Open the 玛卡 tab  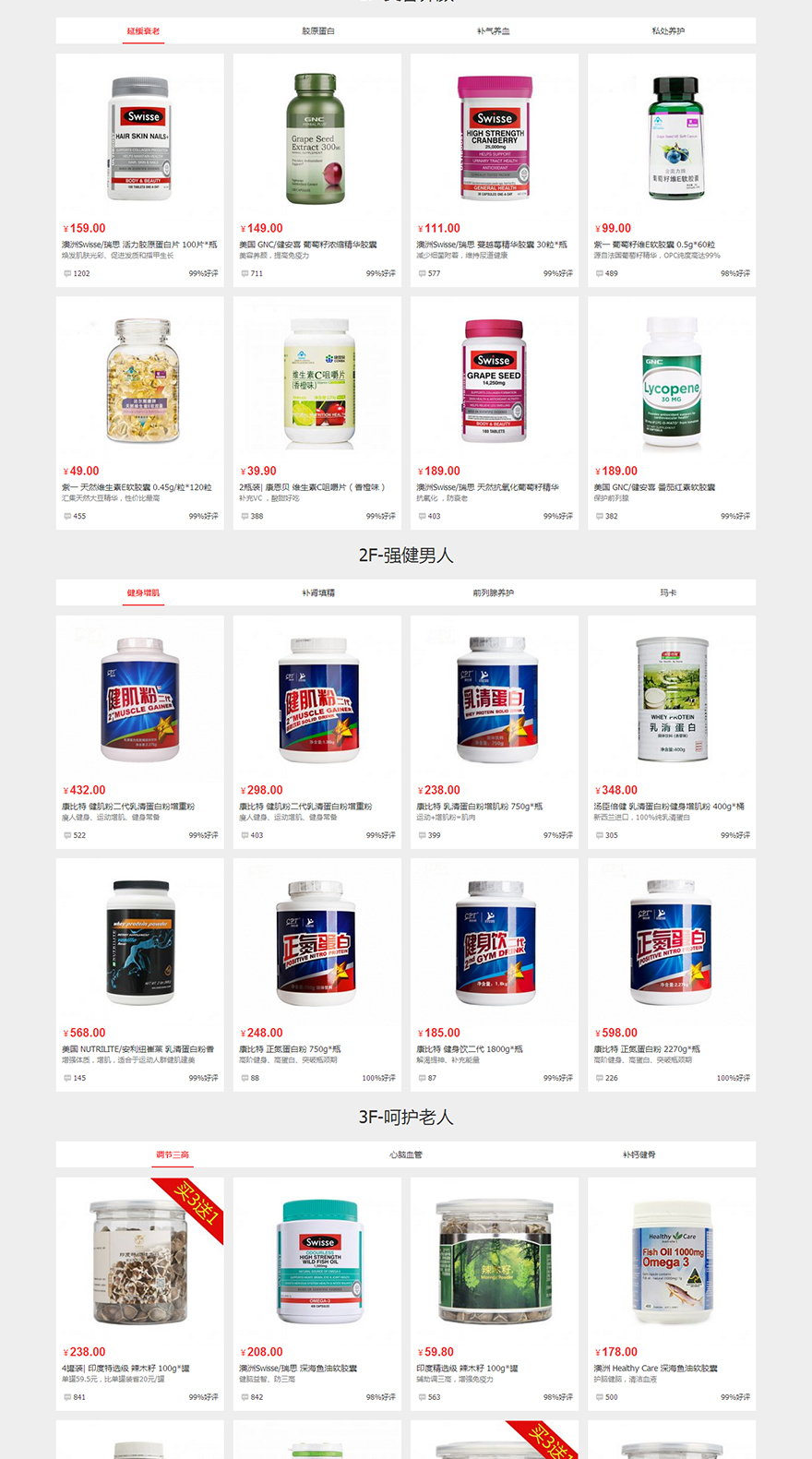[x=668, y=593]
